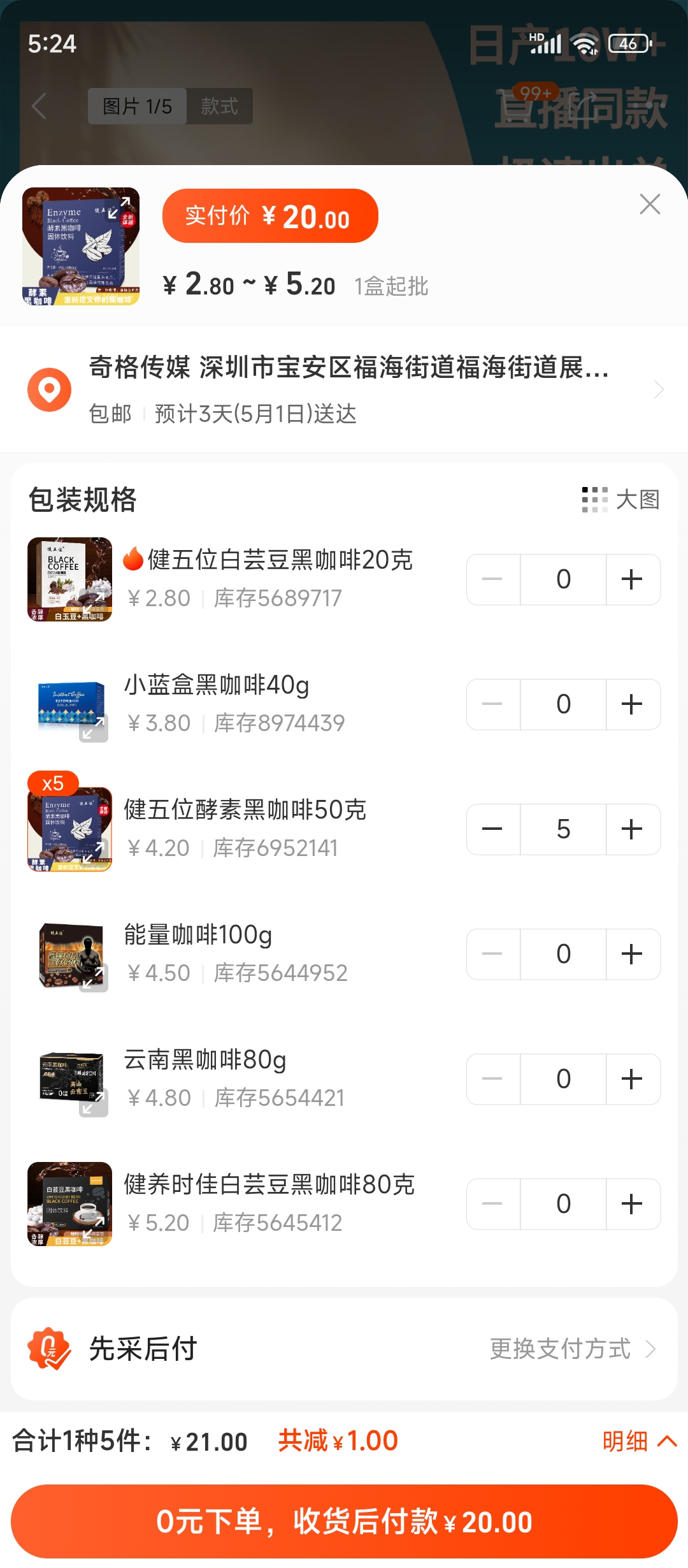
Task: Edit the quantity field for 小蓝盒黑咖啡40g
Action: pos(563,704)
